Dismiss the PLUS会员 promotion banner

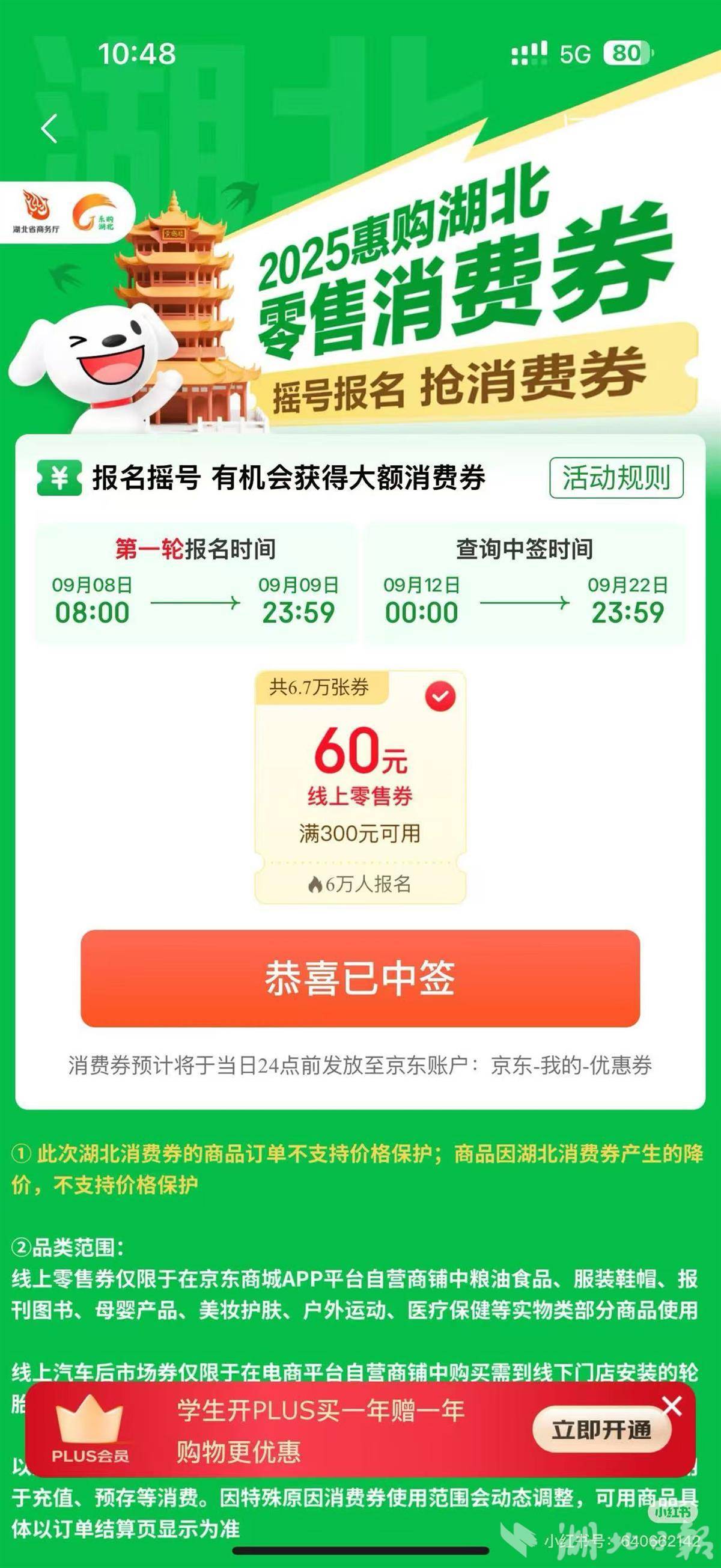coord(672,1406)
